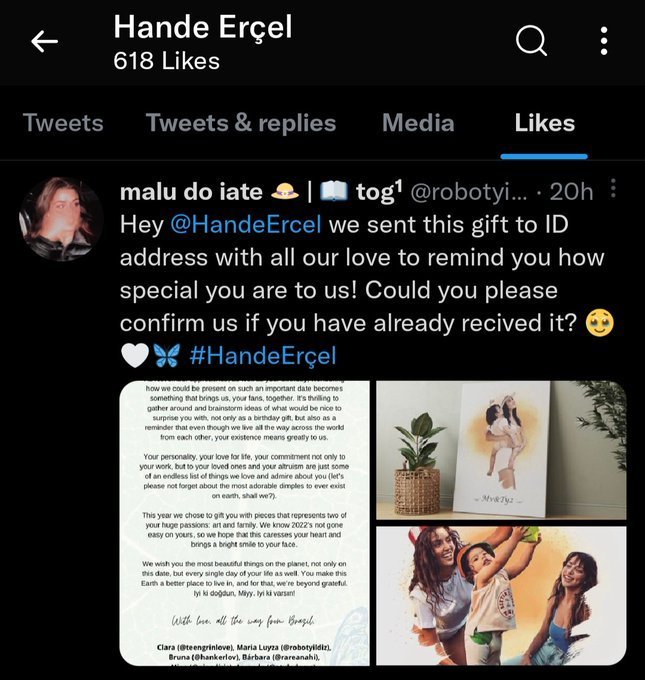Open the #HandeErçel hashtag

(262, 355)
